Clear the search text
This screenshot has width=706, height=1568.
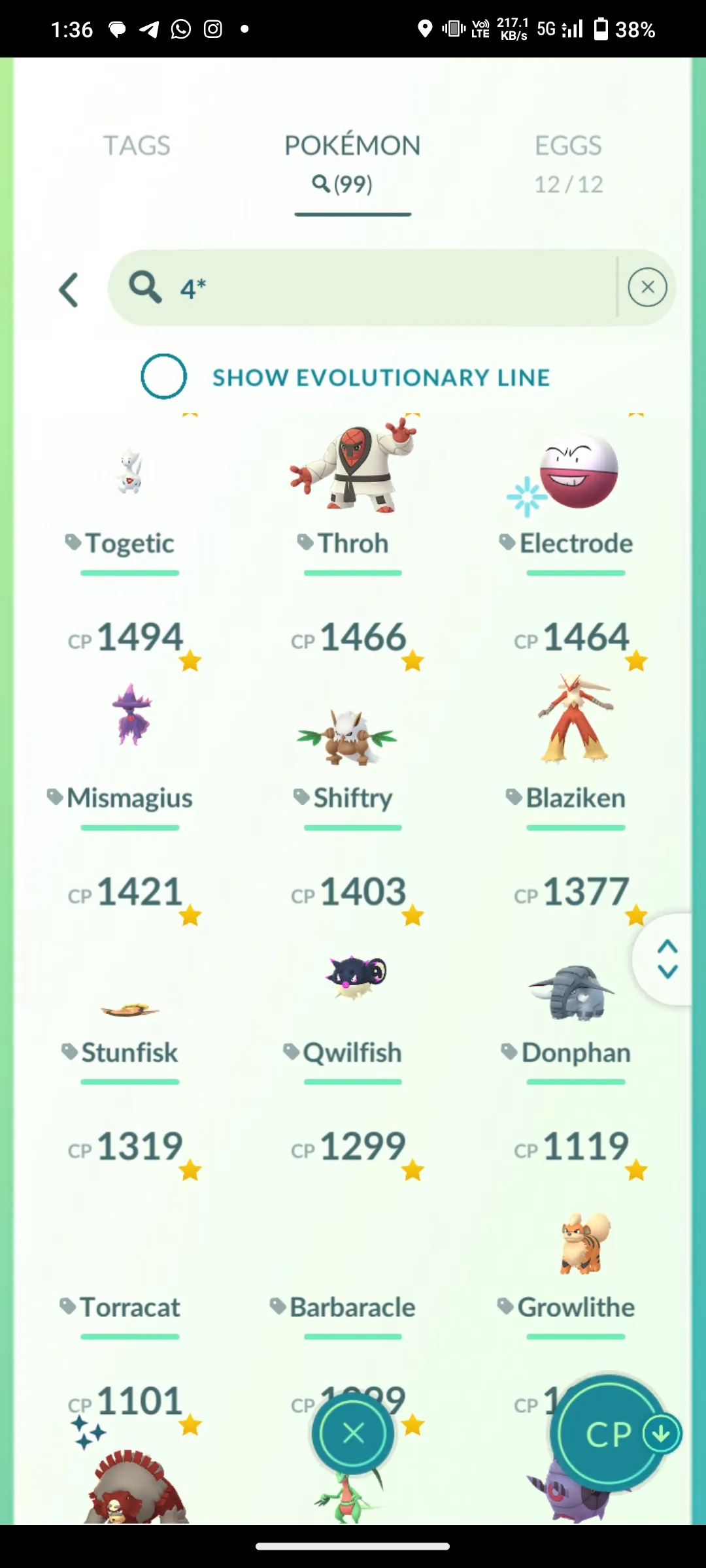647,287
